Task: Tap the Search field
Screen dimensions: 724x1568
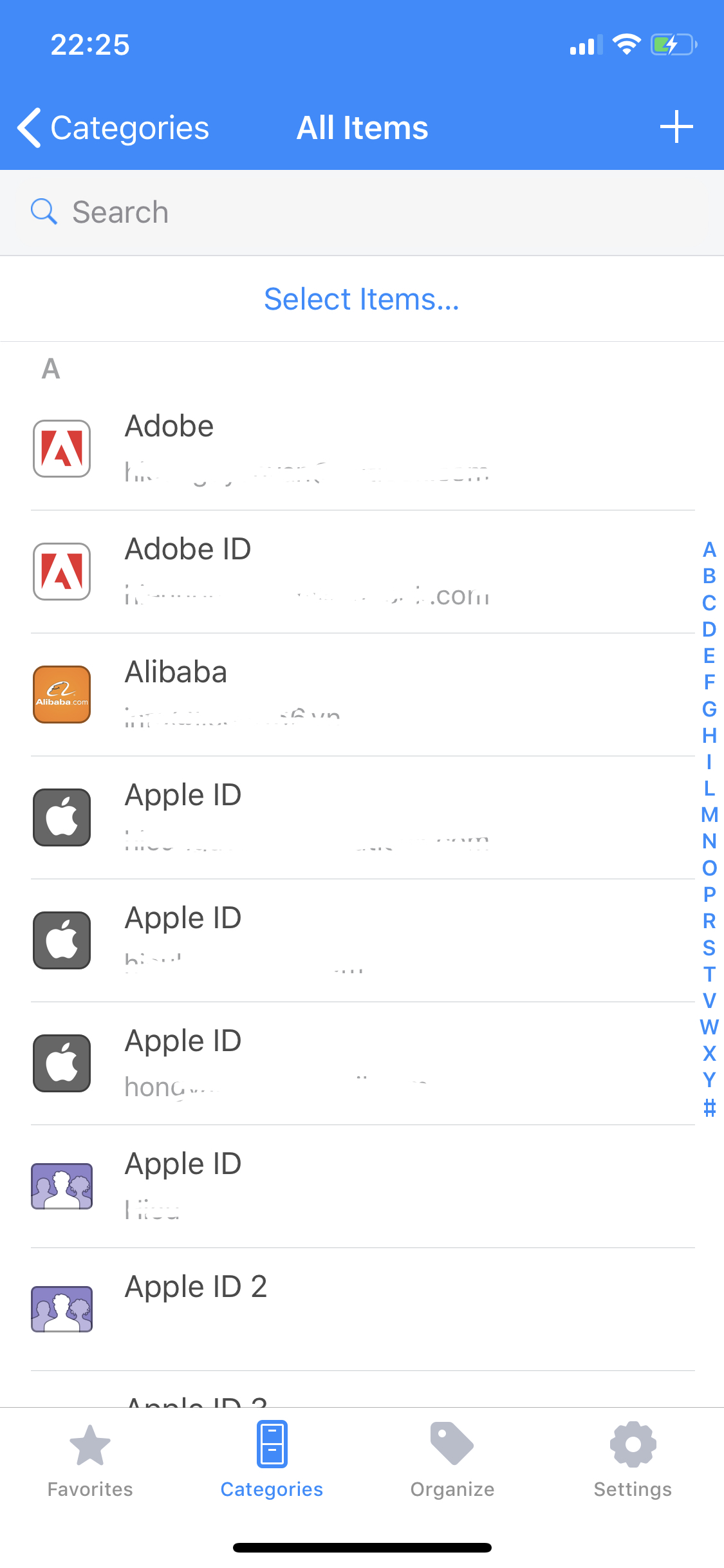Action: (x=360, y=212)
